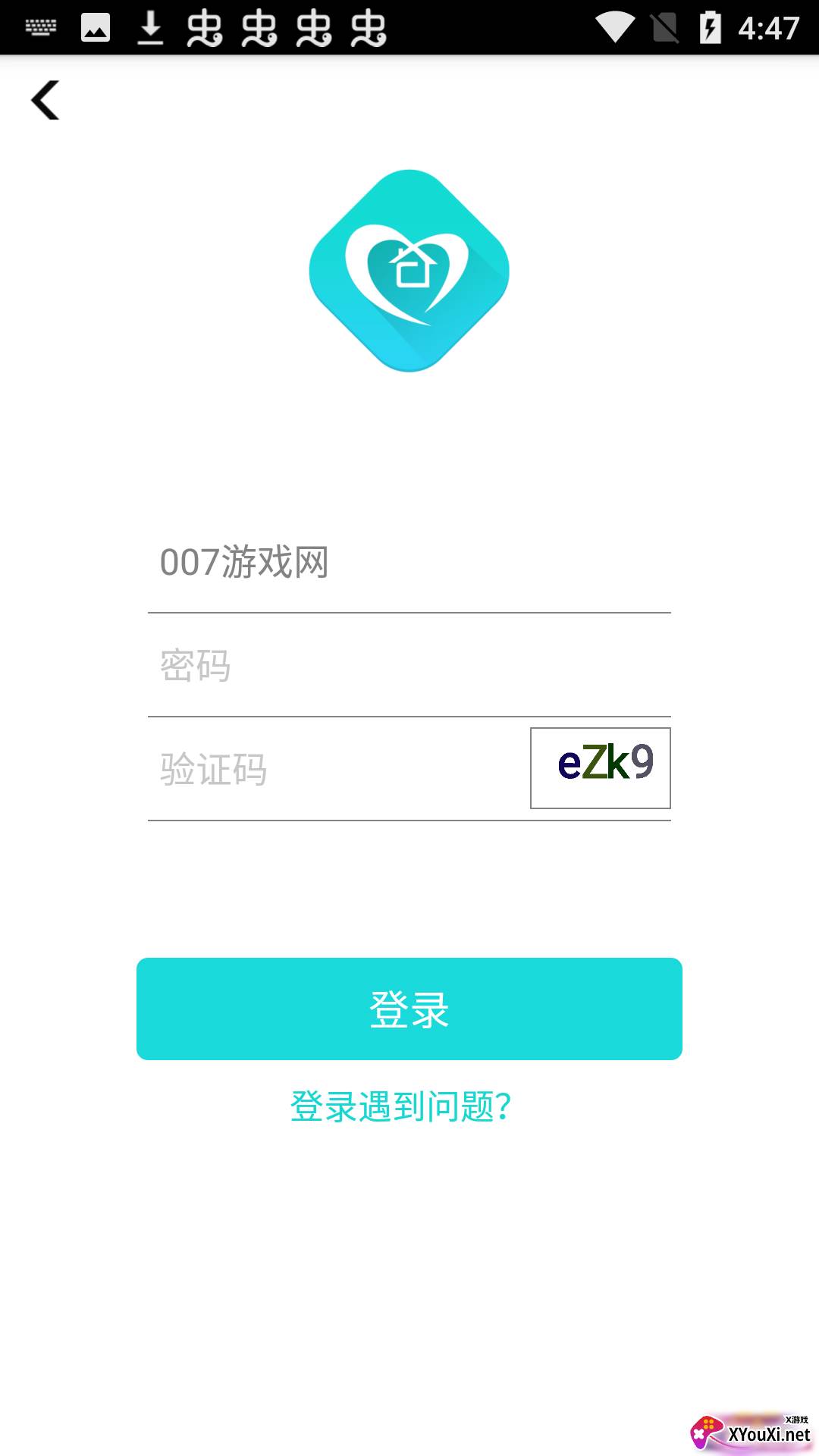The height and width of the screenshot is (1456, 819).
Task: Click the eZk9 captcha image to refresh
Action: click(600, 767)
